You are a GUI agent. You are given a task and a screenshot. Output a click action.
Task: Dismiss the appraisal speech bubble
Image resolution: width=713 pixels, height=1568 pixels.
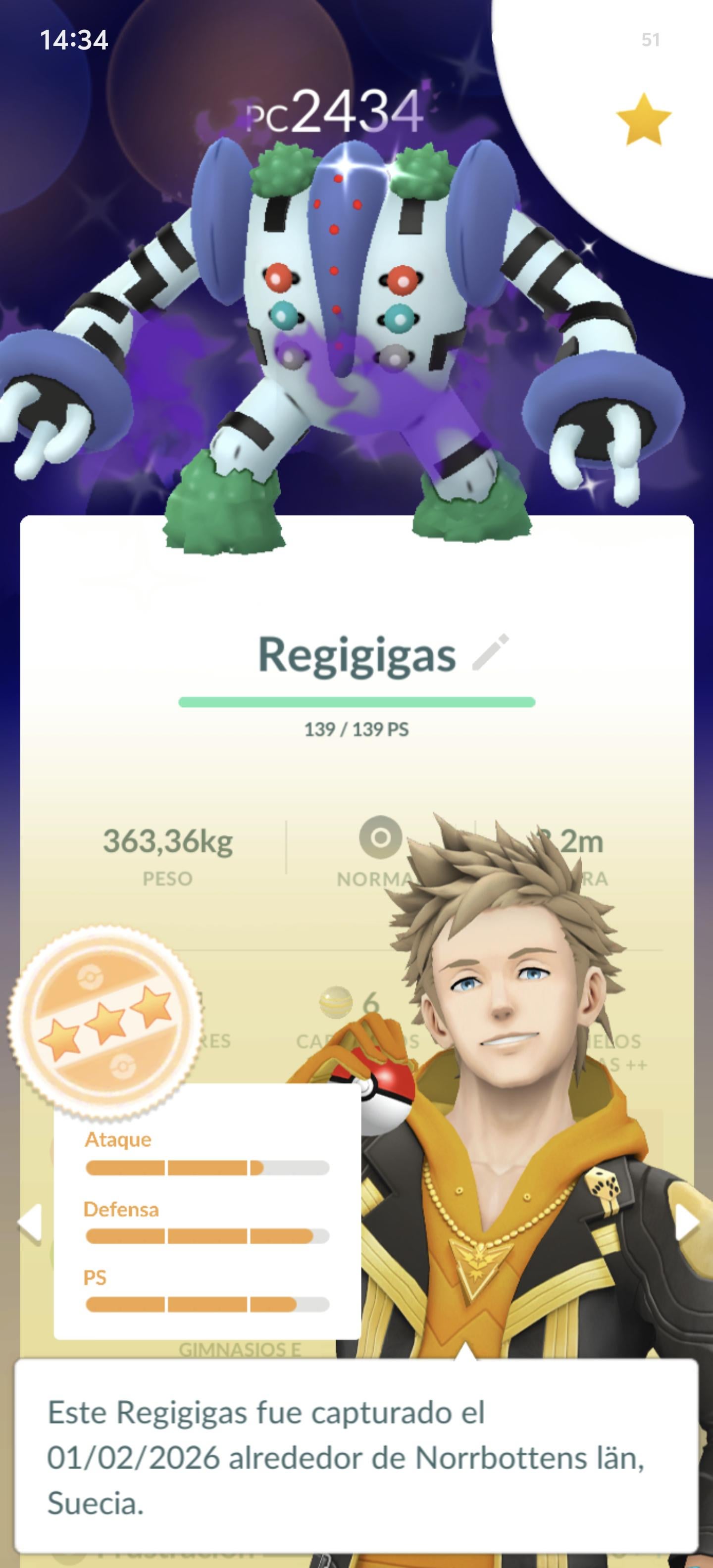click(x=356, y=1457)
